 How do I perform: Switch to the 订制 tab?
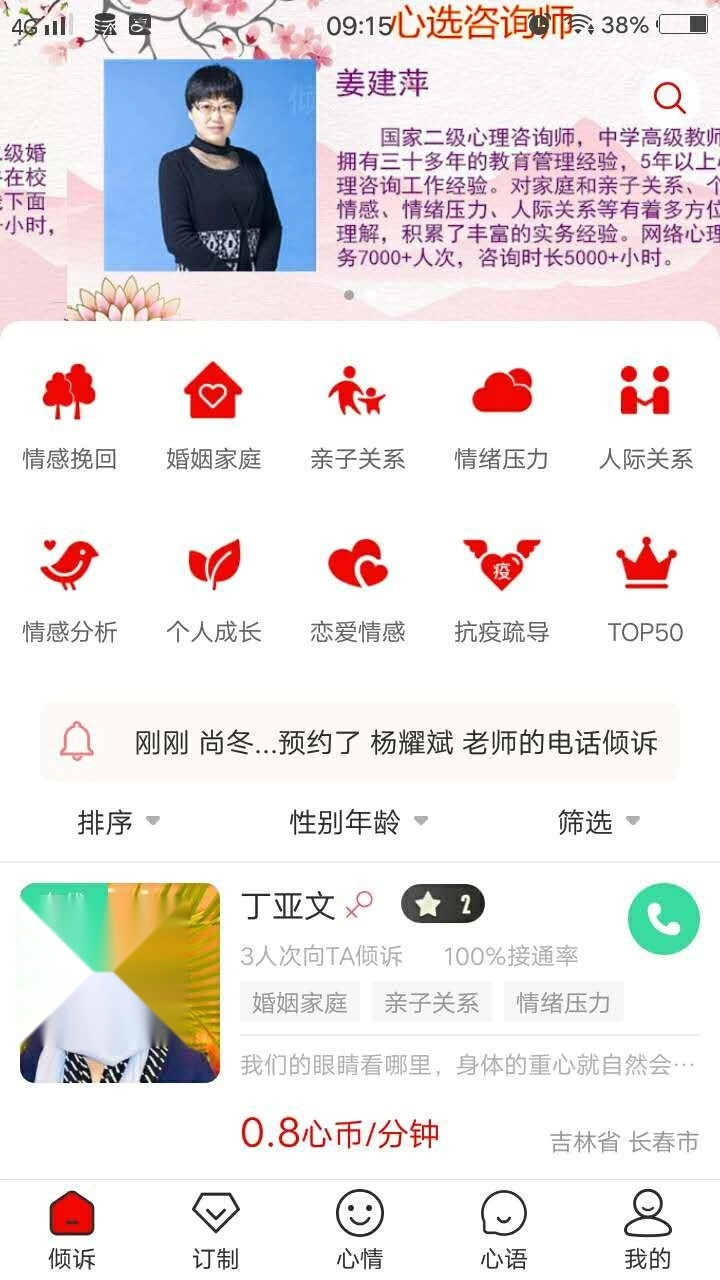click(x=214, y=1225)
